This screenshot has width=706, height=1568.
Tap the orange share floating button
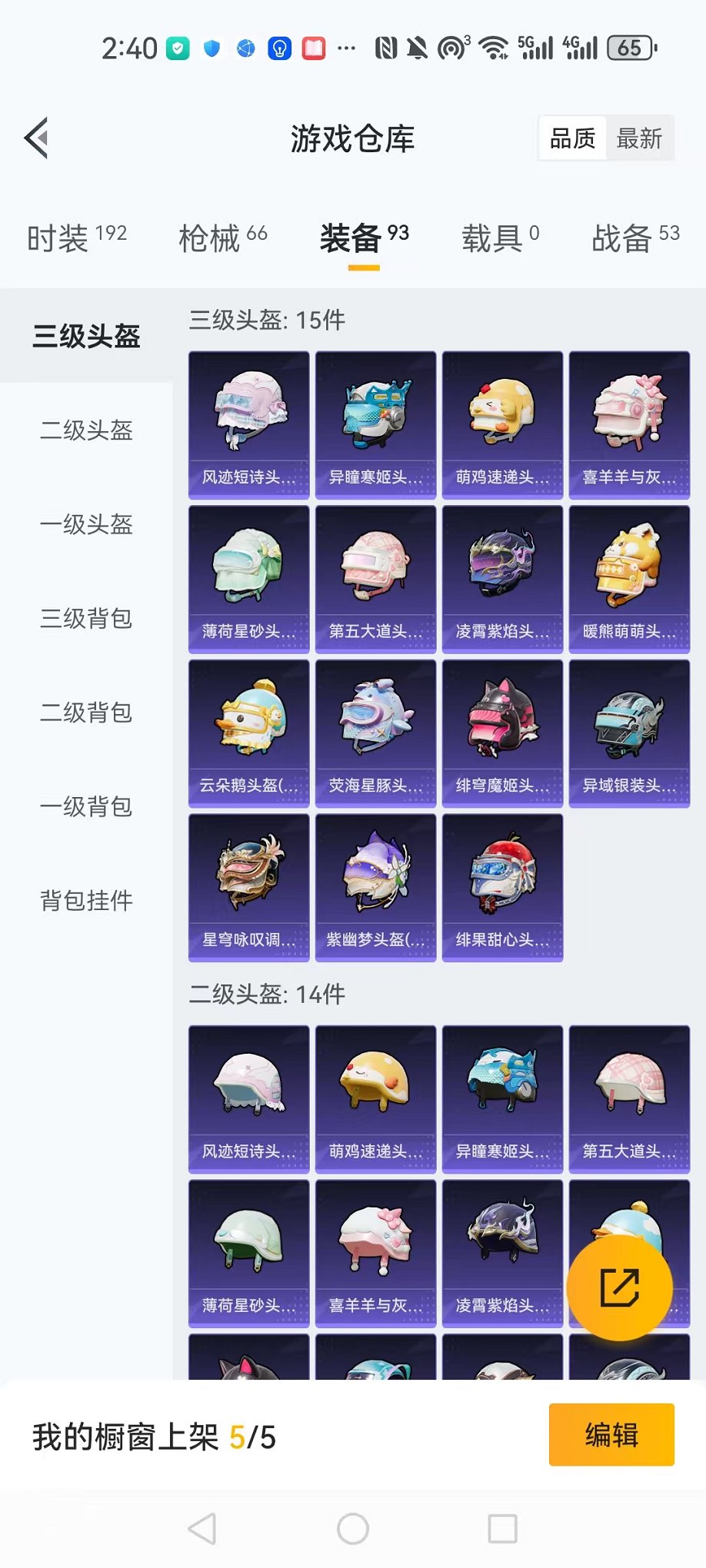pos(619,1288)
